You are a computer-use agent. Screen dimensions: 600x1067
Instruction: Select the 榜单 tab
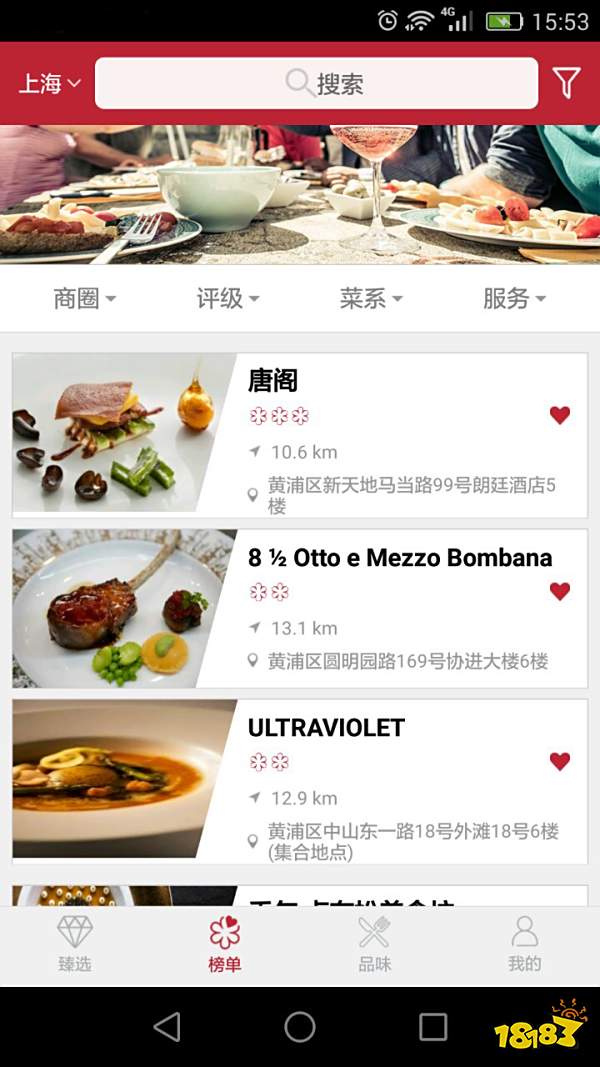pyautogui.click(x=225, y=945)
